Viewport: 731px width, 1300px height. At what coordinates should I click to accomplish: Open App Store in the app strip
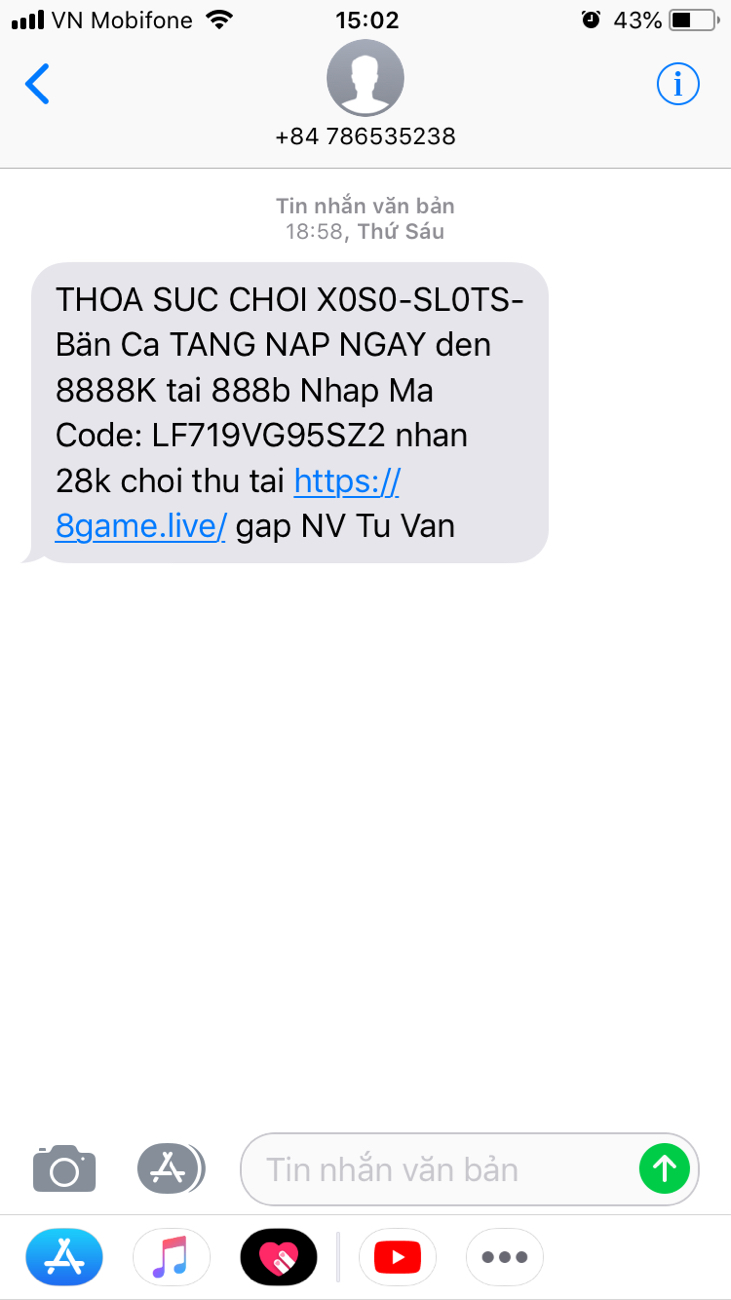click(x=64, y=1257)
